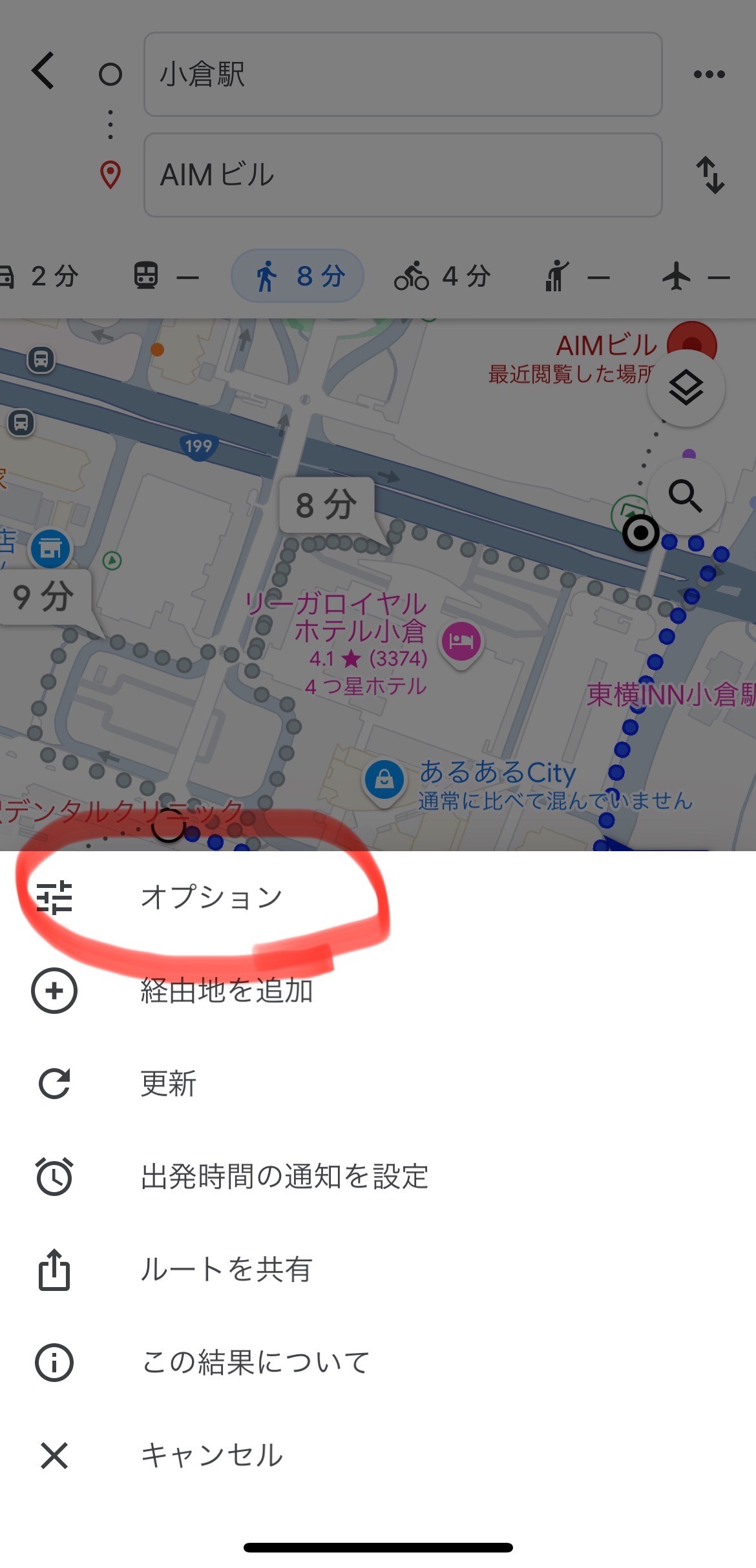Swap start and destination
The height and width of the screenshot is (1568, 756).
[x=710, y=175]
